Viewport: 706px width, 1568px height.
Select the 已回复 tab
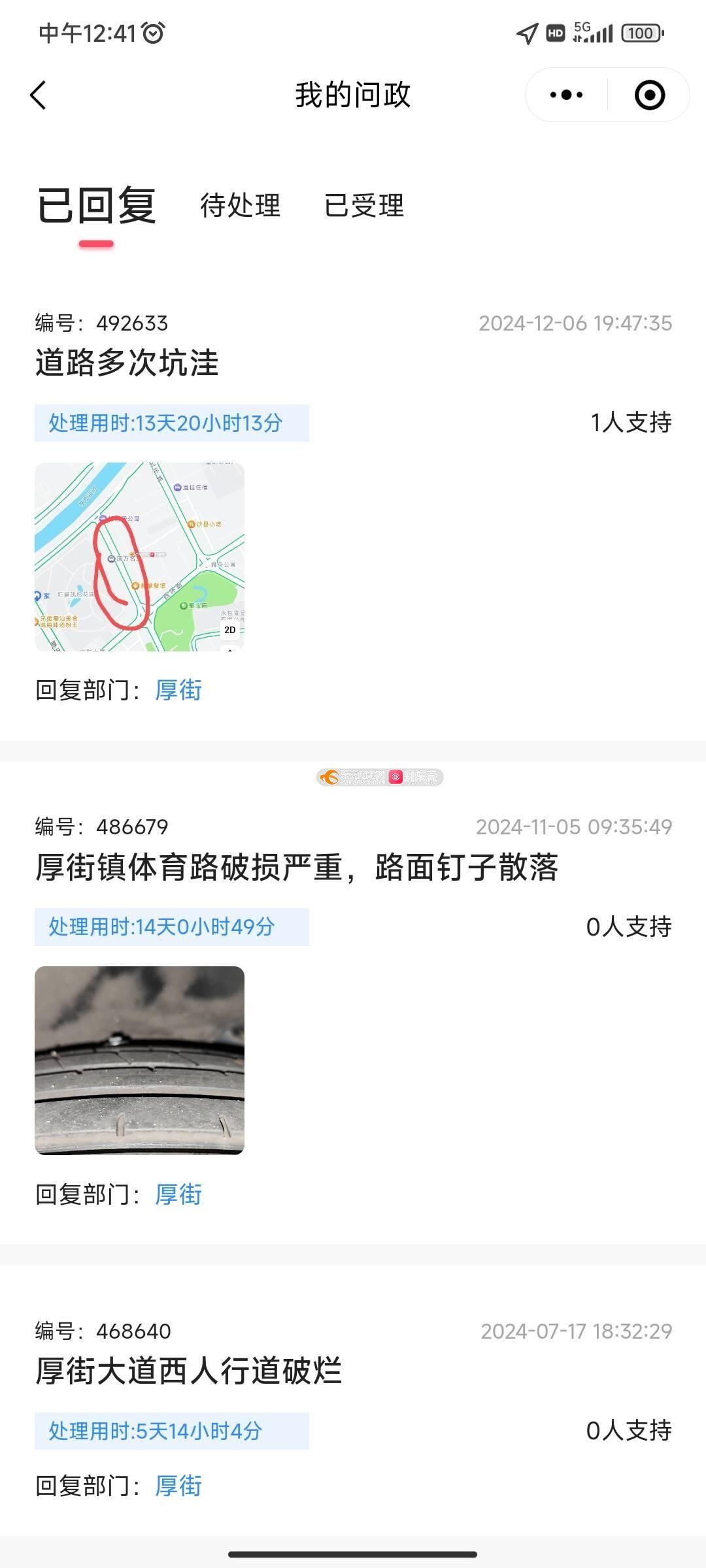coord(96,205)
